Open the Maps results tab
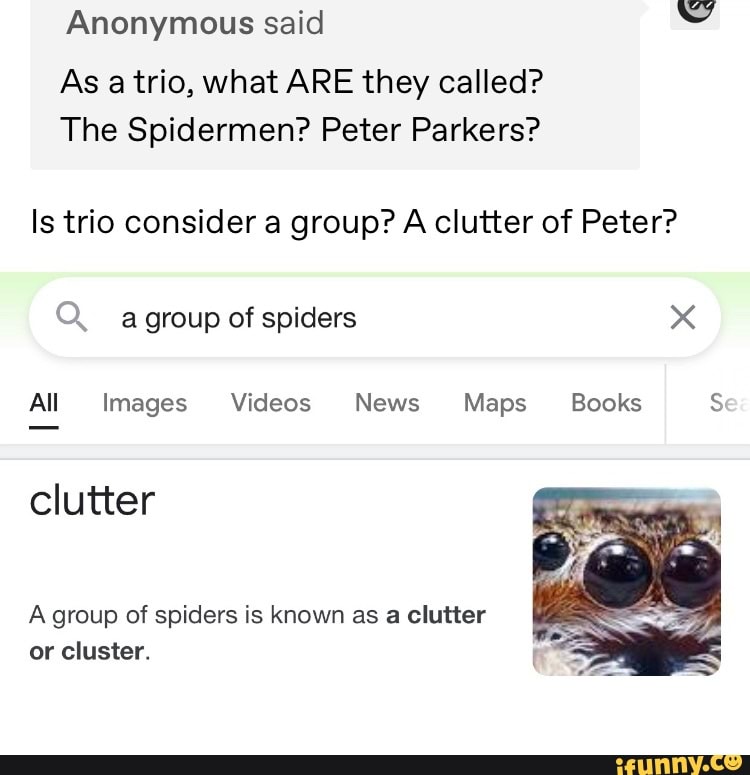Image resolution: width=750 pixels, height=775 pixels. click(x=494, y=403)
